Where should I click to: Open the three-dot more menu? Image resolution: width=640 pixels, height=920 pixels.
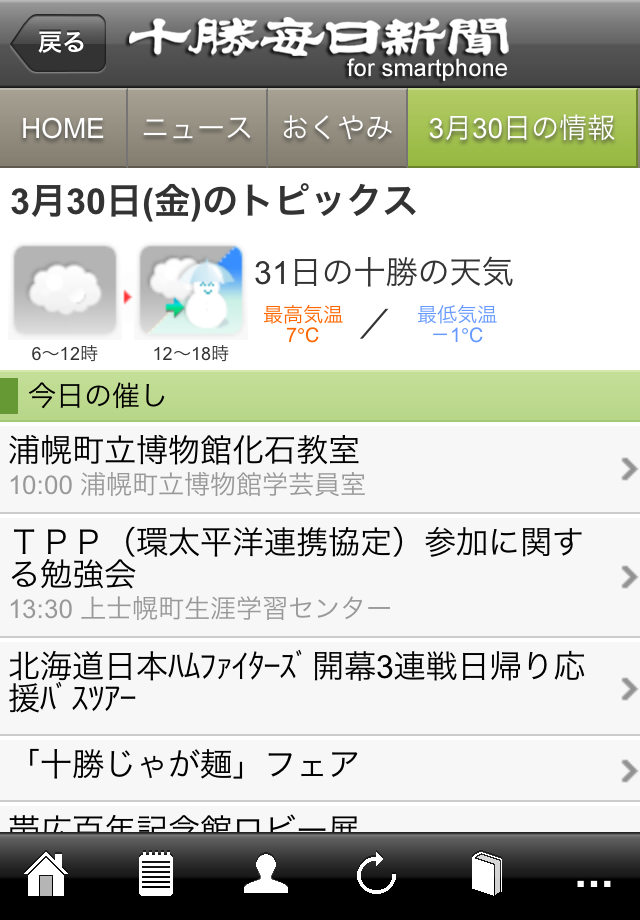pyautogui.click(x=594, y=882)
